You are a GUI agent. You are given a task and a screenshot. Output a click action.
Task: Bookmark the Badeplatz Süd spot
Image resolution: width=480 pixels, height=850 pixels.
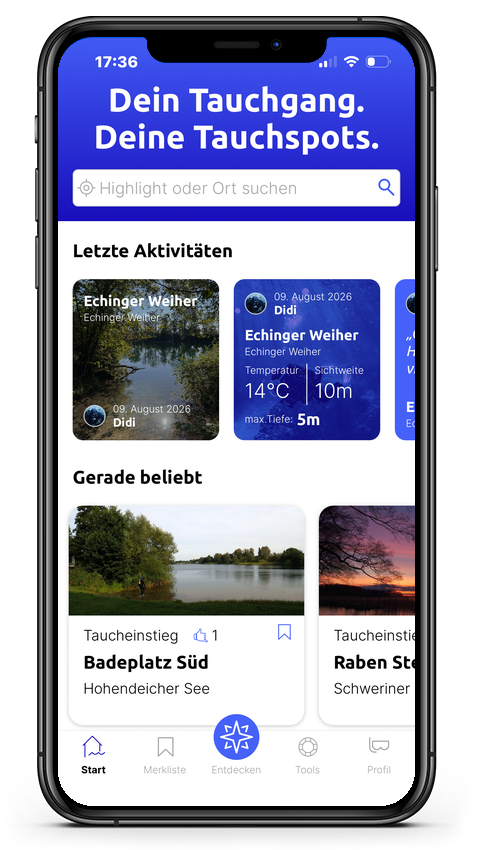coord(284,632)
